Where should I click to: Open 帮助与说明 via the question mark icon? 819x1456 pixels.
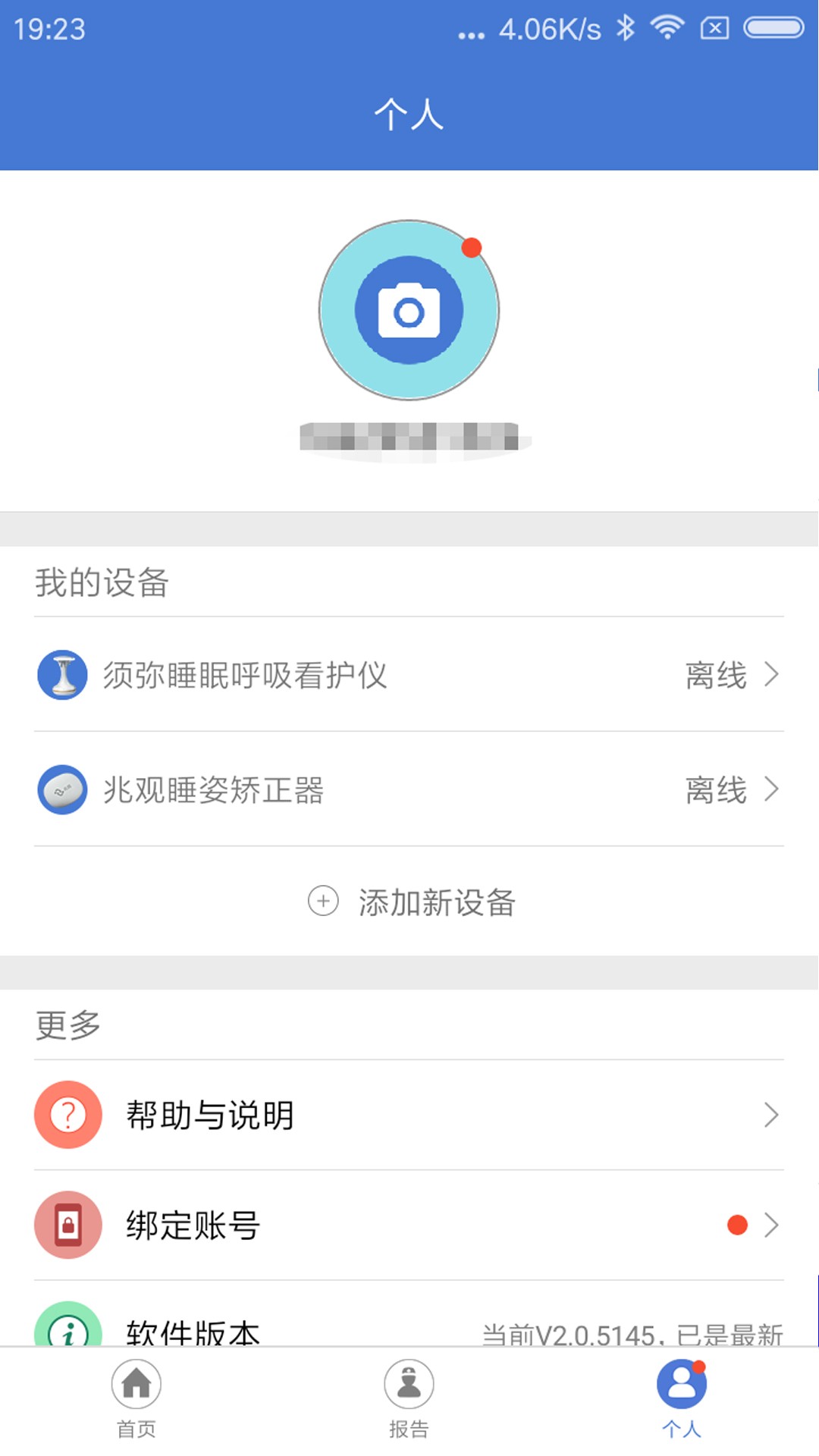[x=67, y=1115]
